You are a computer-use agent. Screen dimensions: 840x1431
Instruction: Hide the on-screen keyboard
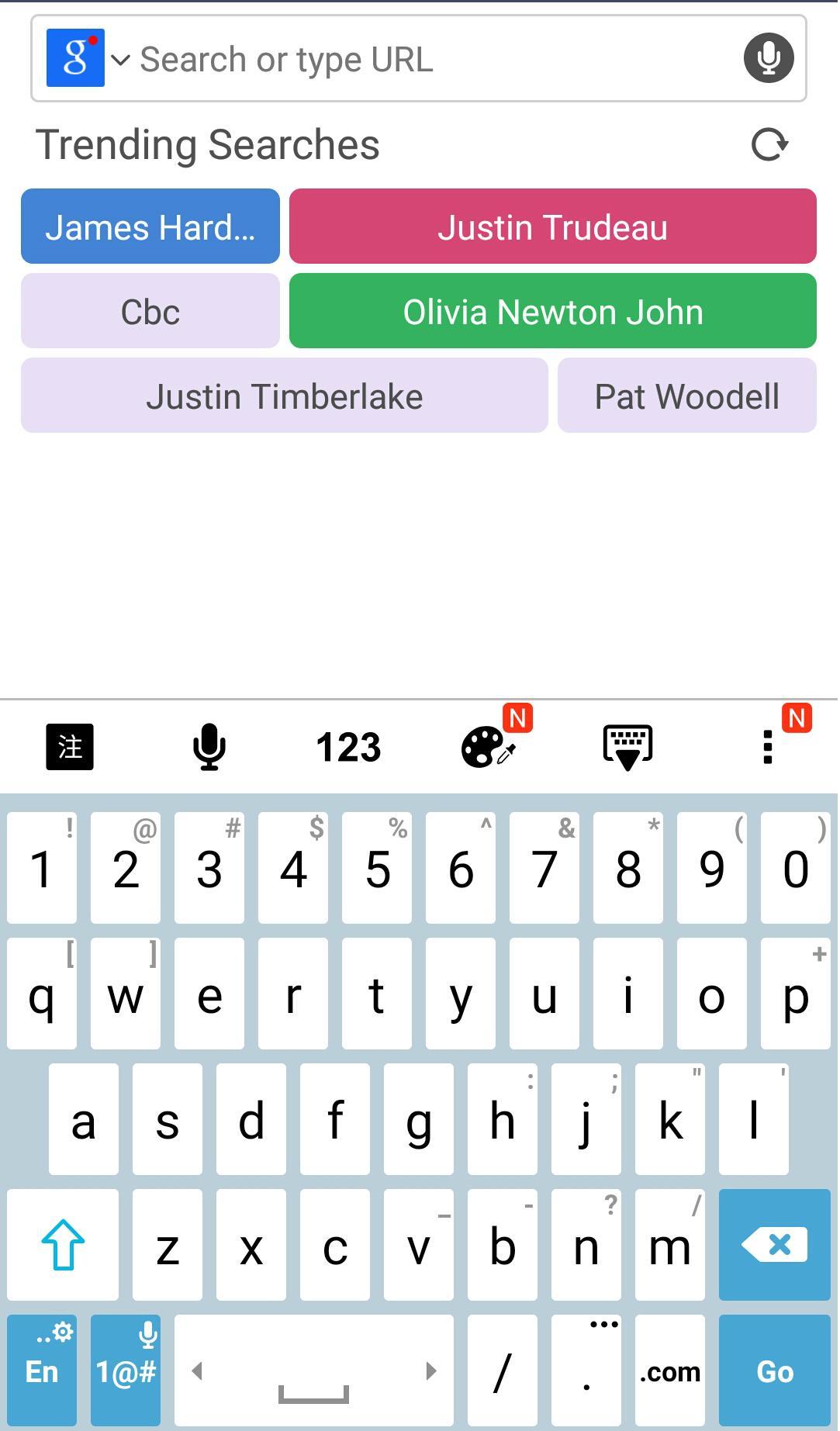[x=627, y=747]
